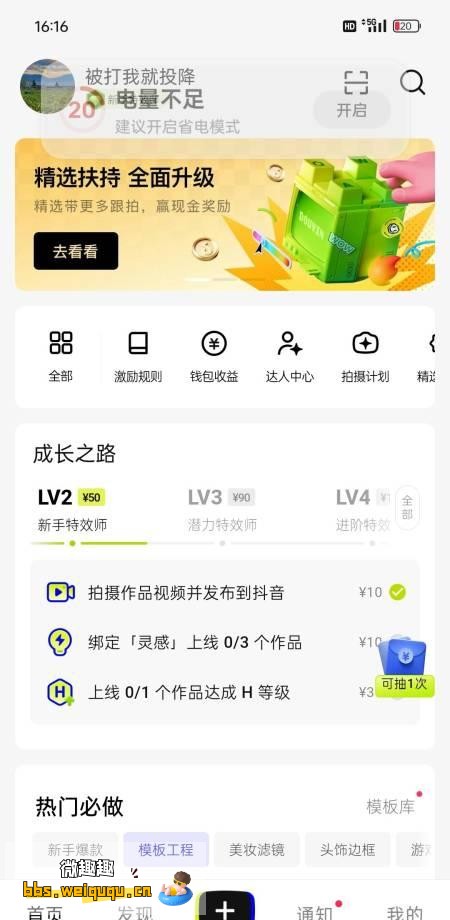Open 达人中心
This screenshot has width=450, height=920.
290,357
